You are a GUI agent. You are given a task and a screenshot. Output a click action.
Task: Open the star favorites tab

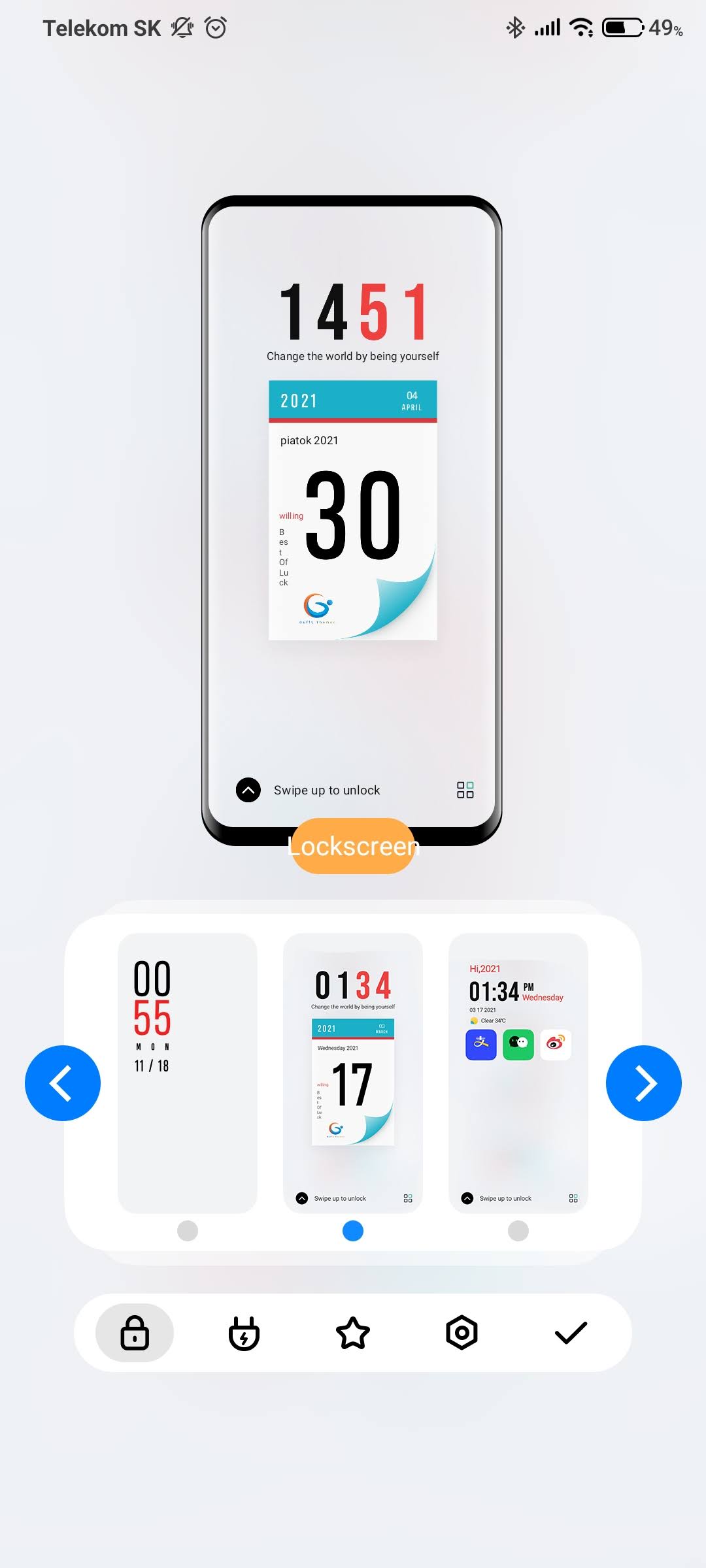pos(353,1333)
